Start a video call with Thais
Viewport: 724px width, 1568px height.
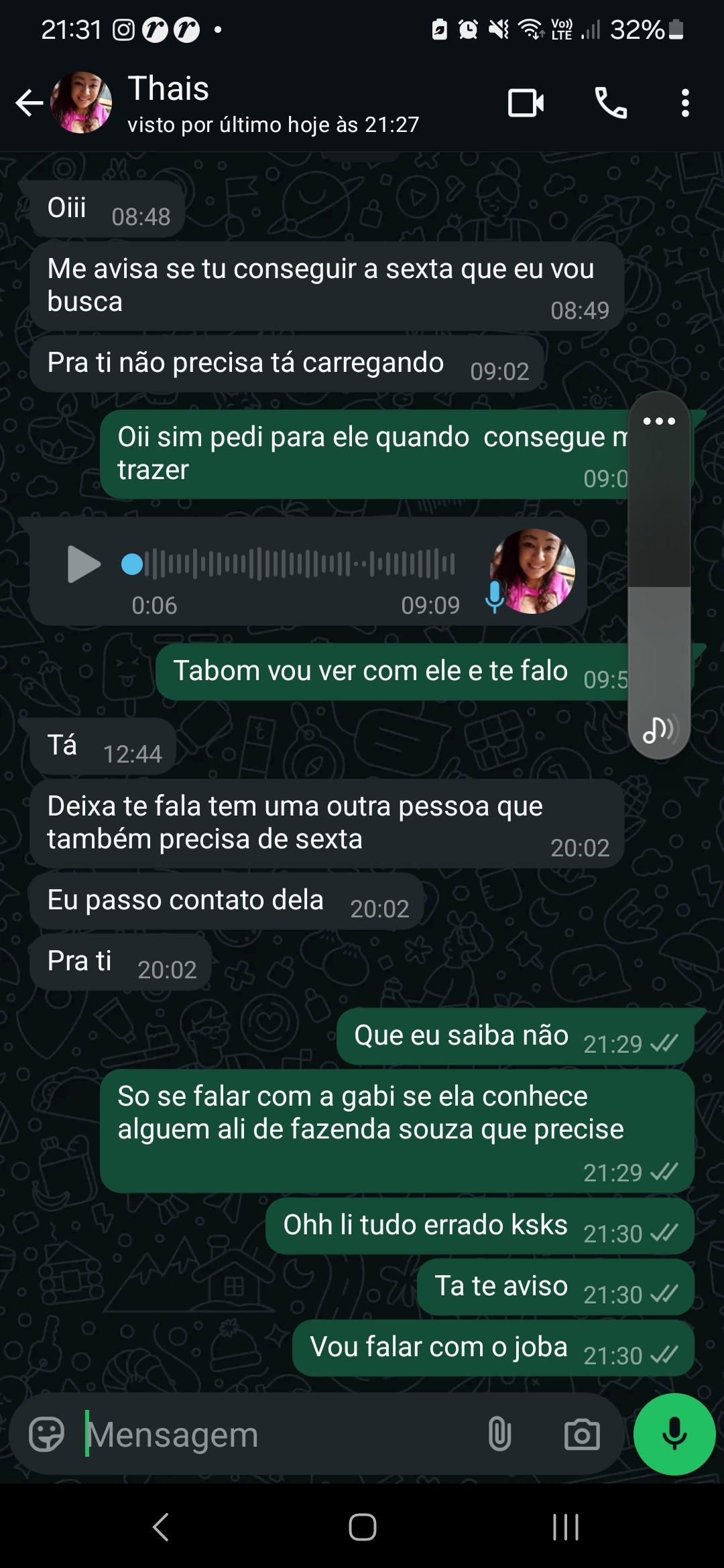[526, 103]
